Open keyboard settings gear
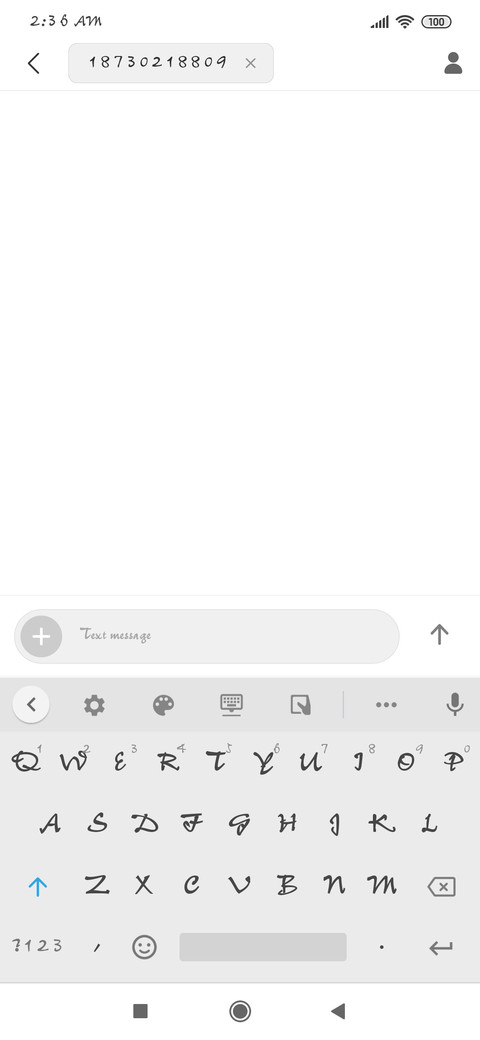Viewport: 480px width, 1040px height. click(94, 705)
